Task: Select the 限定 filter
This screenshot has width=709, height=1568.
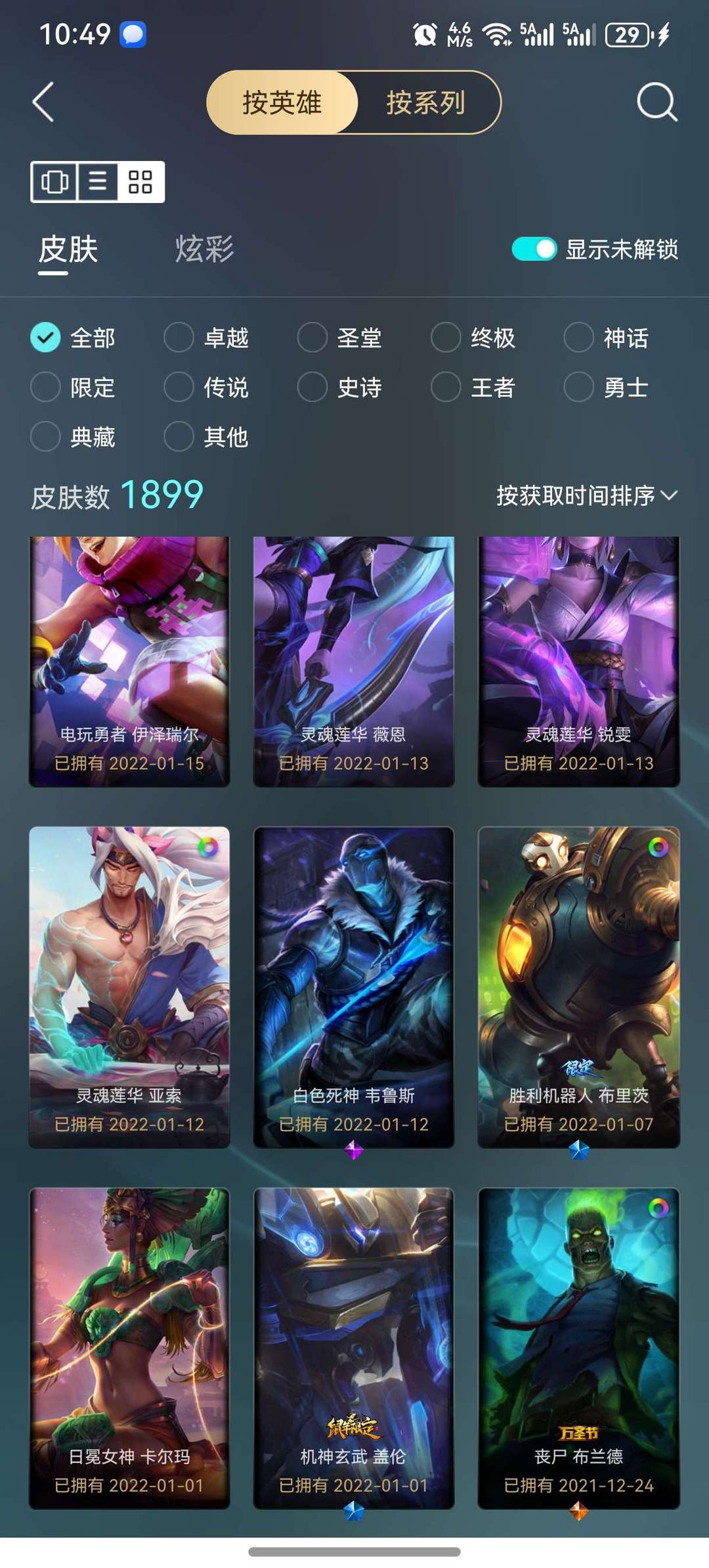Action: (73, 387)
